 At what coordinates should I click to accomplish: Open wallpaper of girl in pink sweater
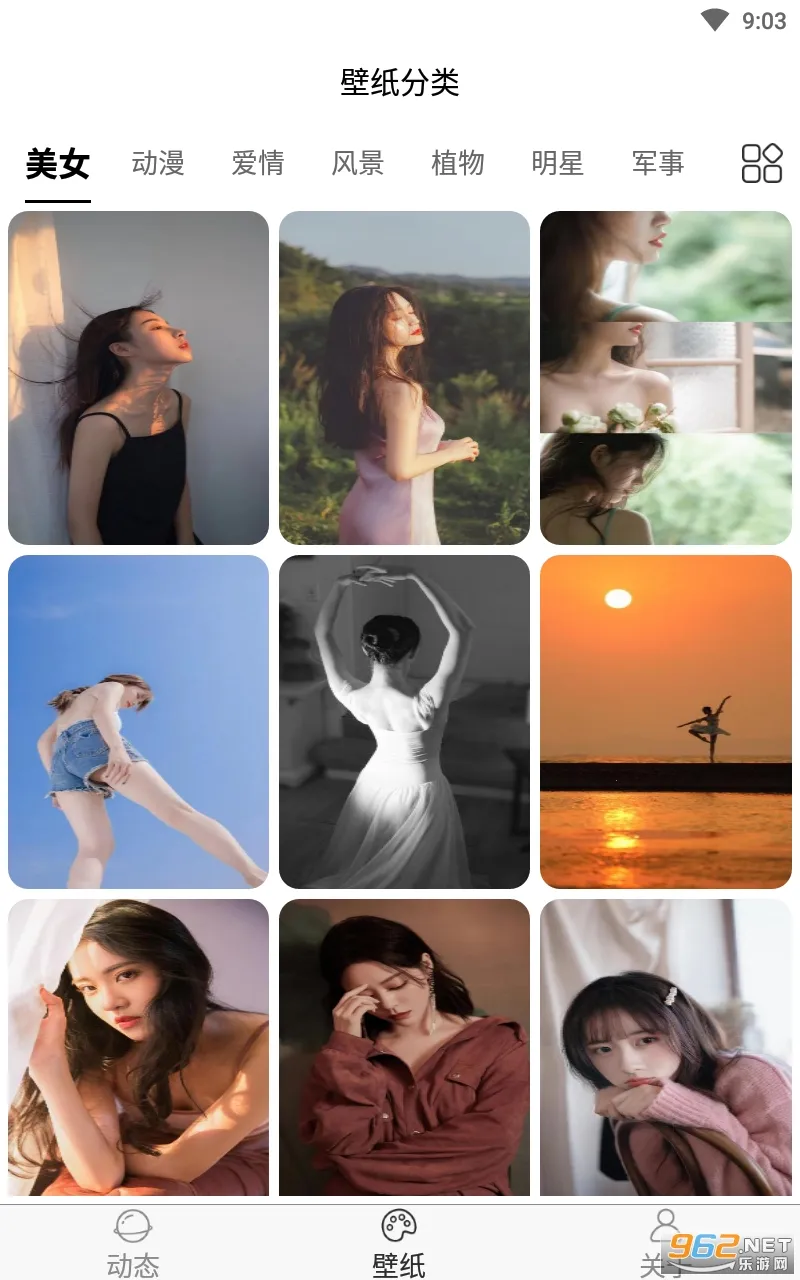(x=665, y=1047)
